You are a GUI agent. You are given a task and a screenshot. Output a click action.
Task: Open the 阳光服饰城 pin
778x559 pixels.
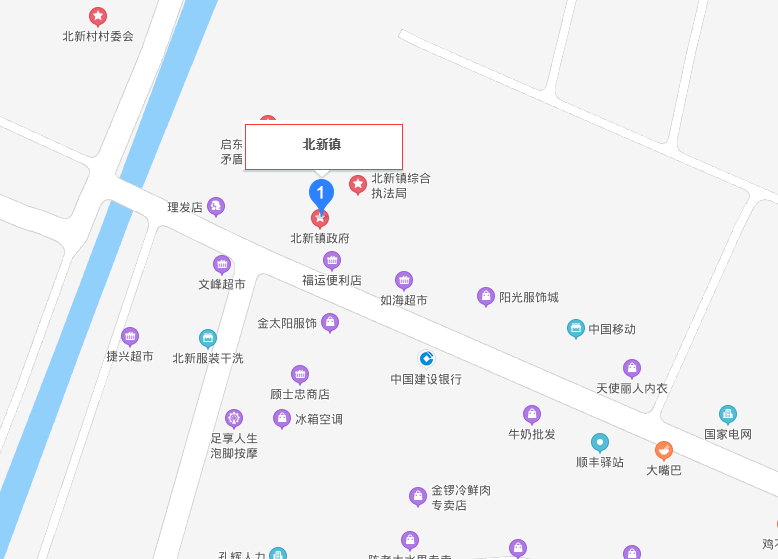(x=486, y=297)
